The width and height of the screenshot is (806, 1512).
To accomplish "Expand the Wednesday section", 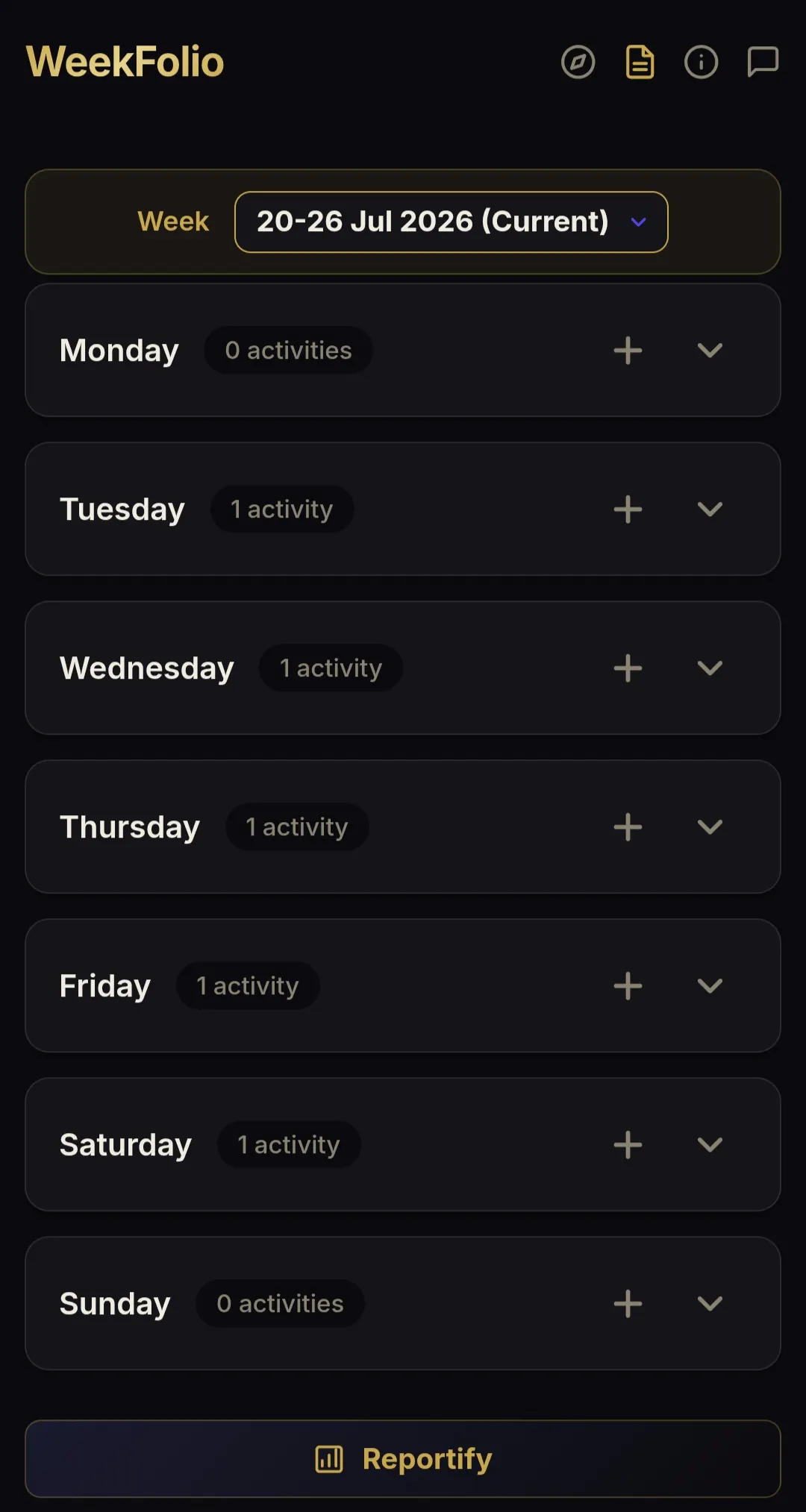I will click(710, 668).
